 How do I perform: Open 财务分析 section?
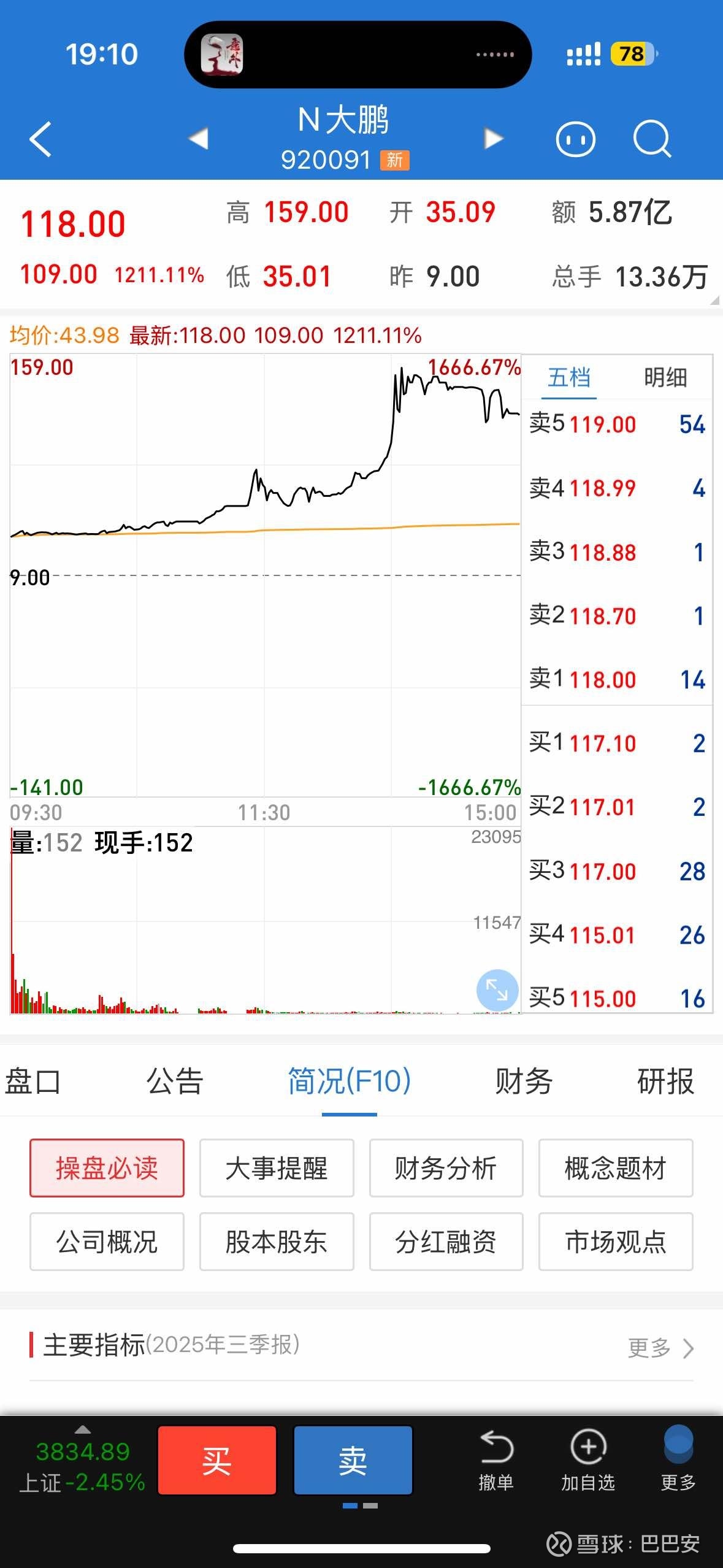pos(446,1168)
